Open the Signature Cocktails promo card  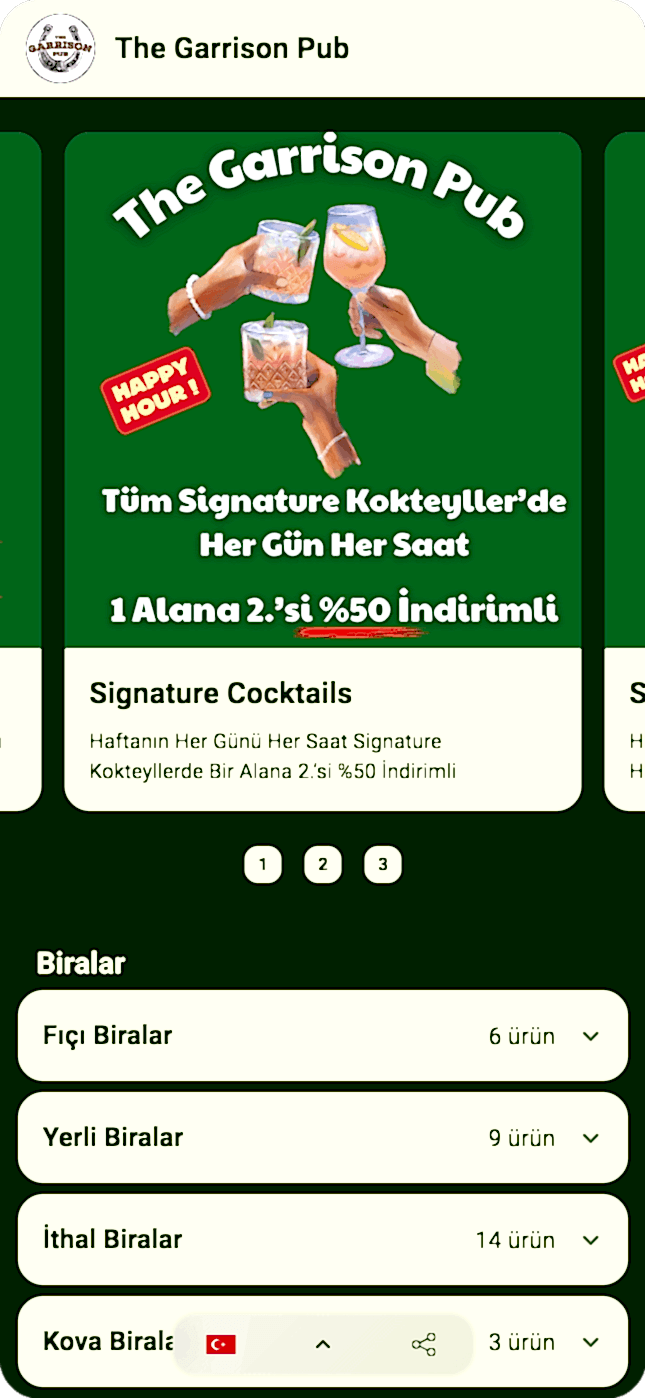[x=322, y=470]
